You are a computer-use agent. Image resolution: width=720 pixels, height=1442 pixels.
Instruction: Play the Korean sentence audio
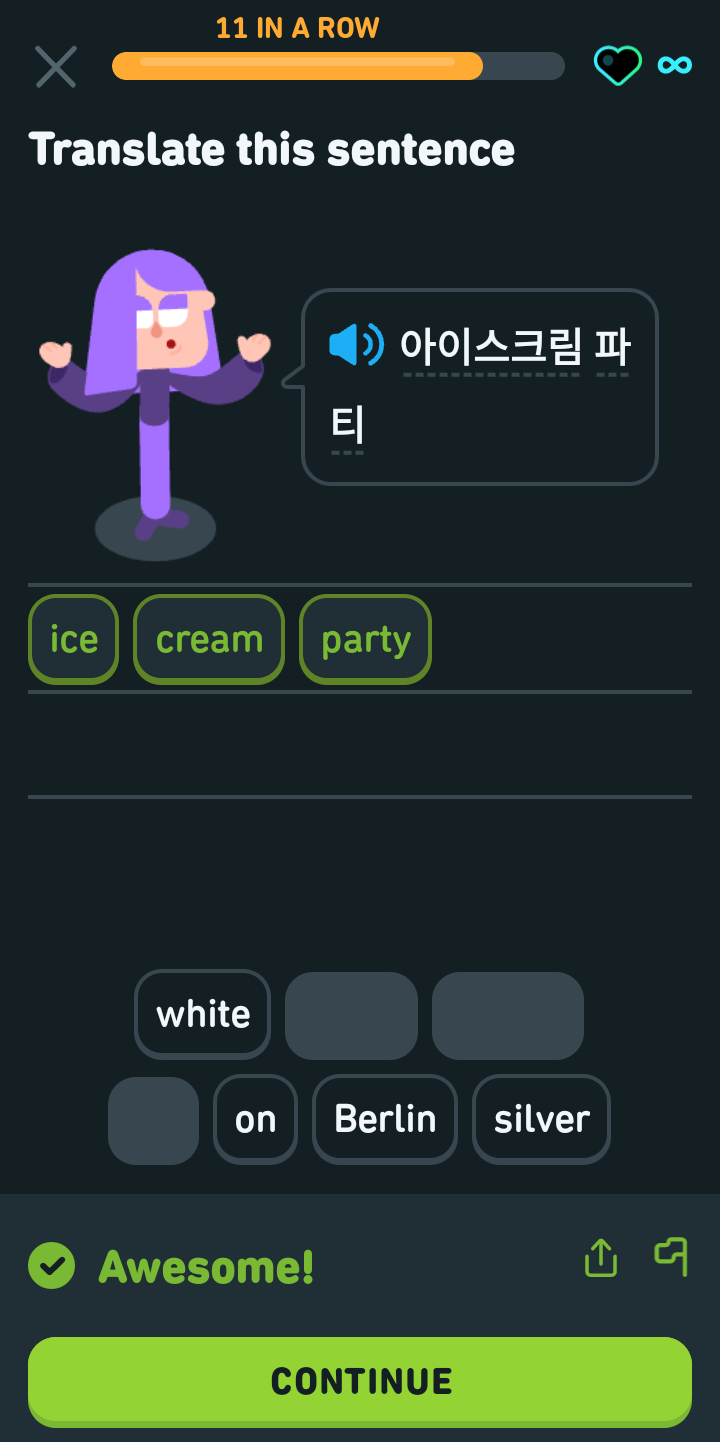356,345
